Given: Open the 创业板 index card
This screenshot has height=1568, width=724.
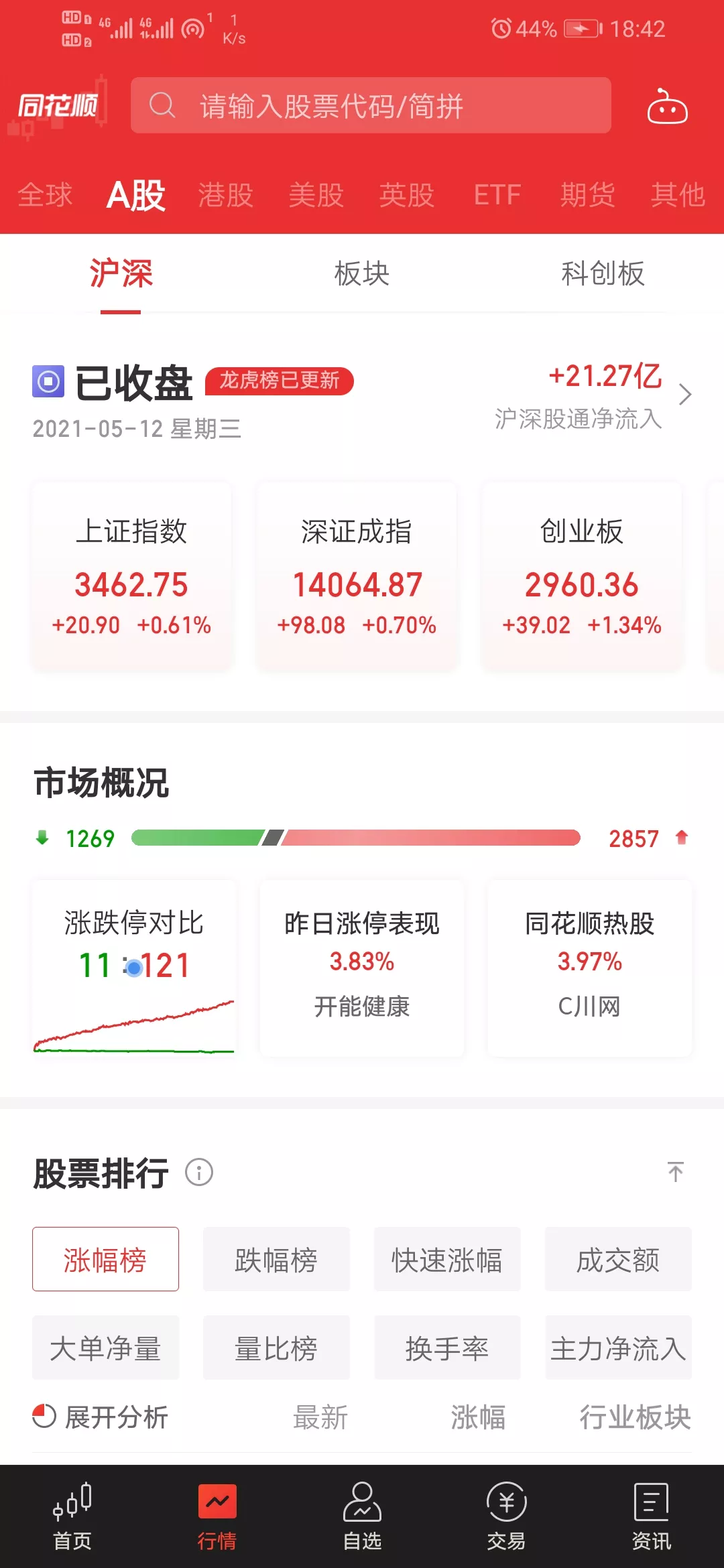Looking at the screenshot, I should pyautogui.click(x=582, y=576).
